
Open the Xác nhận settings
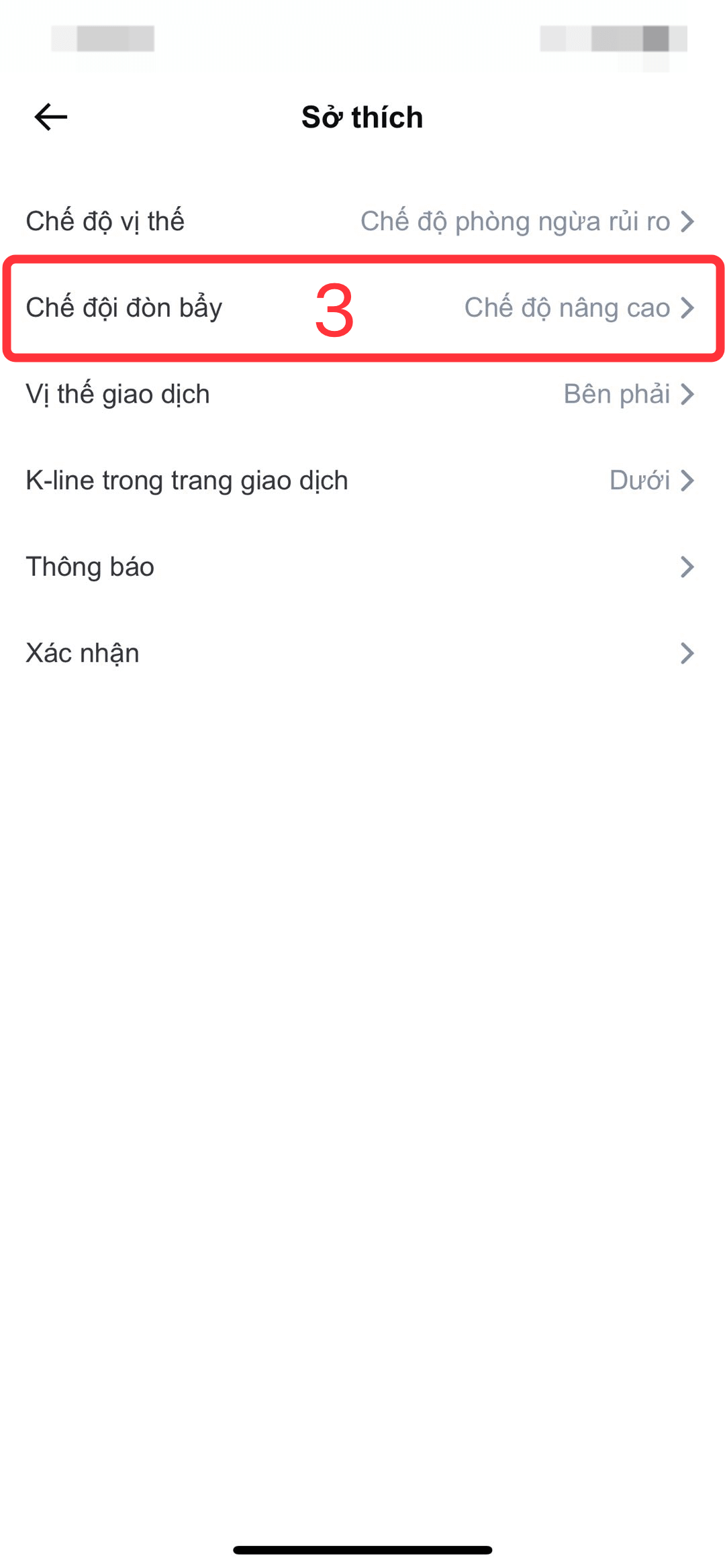[x=362, y=652]
